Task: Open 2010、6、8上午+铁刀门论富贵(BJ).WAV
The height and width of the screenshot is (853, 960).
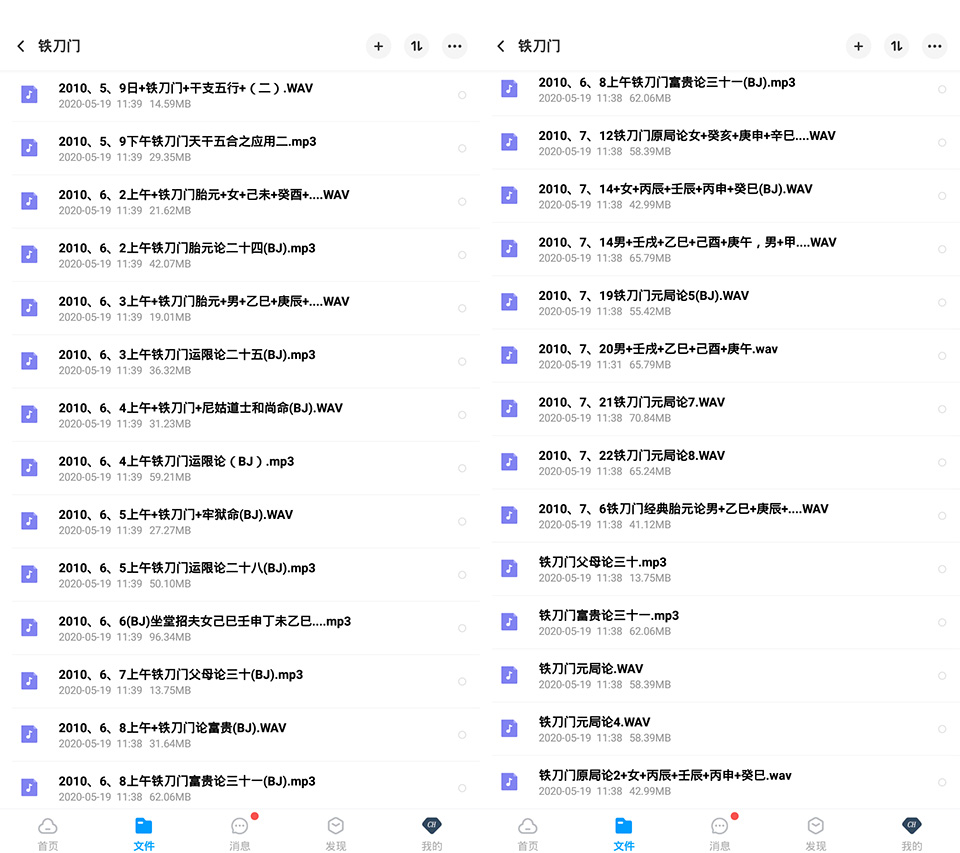Action: pyautogui.click(x=245, y=734)
